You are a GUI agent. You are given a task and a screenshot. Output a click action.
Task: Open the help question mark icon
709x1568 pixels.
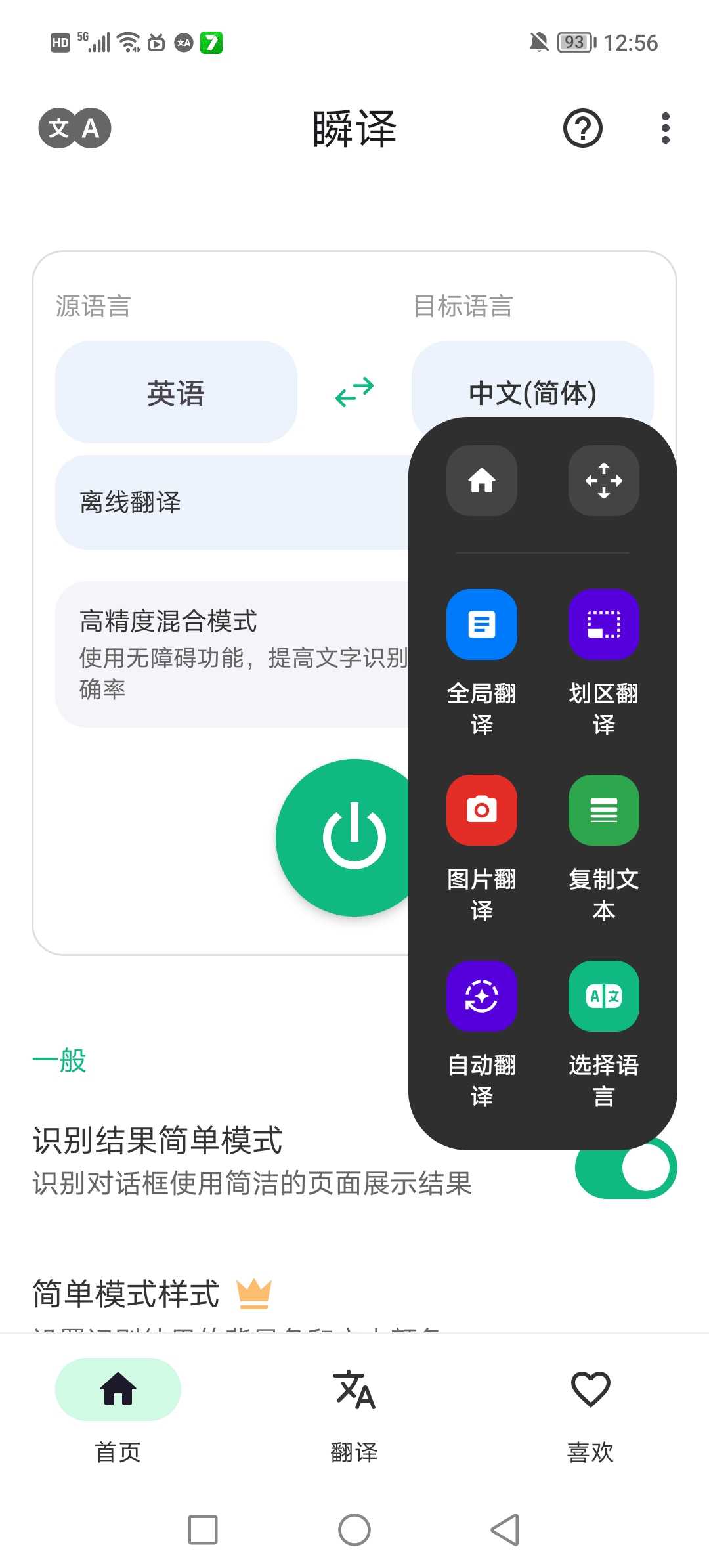[582, 128]
